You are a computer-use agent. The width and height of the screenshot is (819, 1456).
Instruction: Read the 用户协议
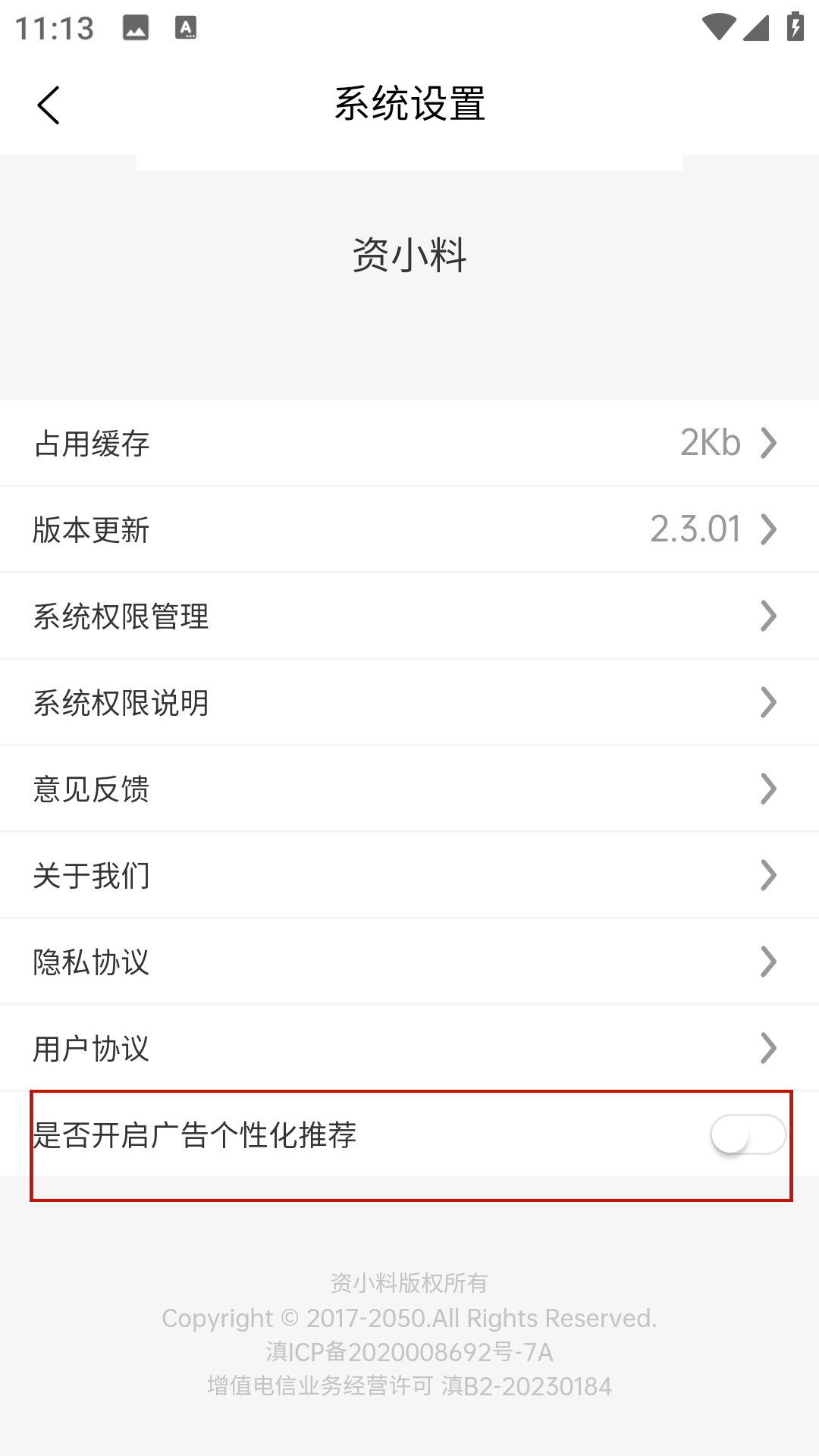[x=409, y=1048]
